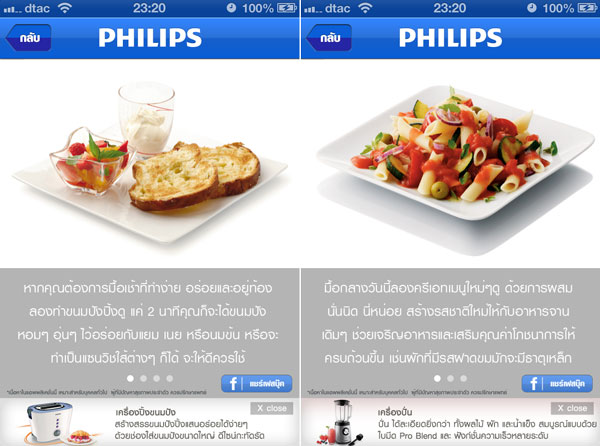Close the เครื่องปั่น blender ad banner
The height and width of the screenshot is (446, 600).
(x=570, y=408)
